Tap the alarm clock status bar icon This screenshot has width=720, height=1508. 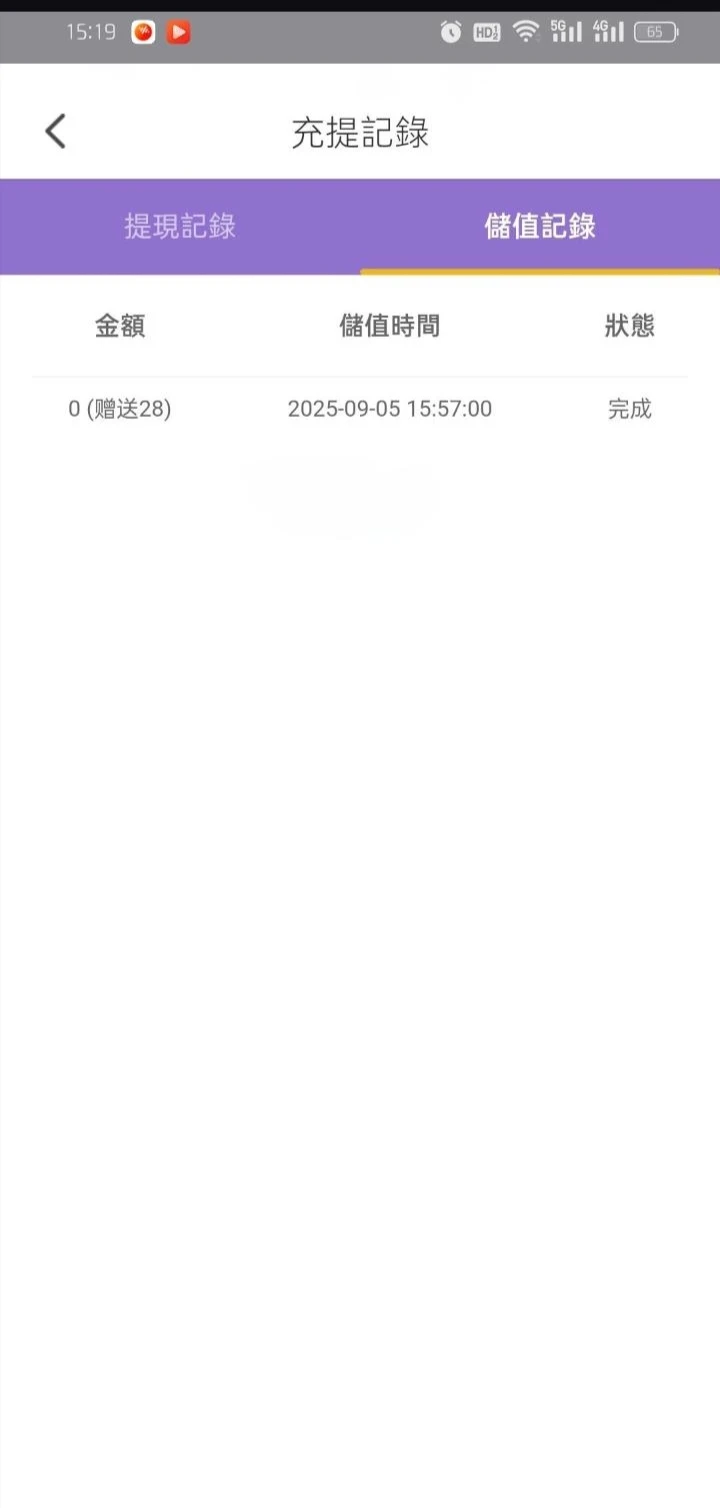450,32
